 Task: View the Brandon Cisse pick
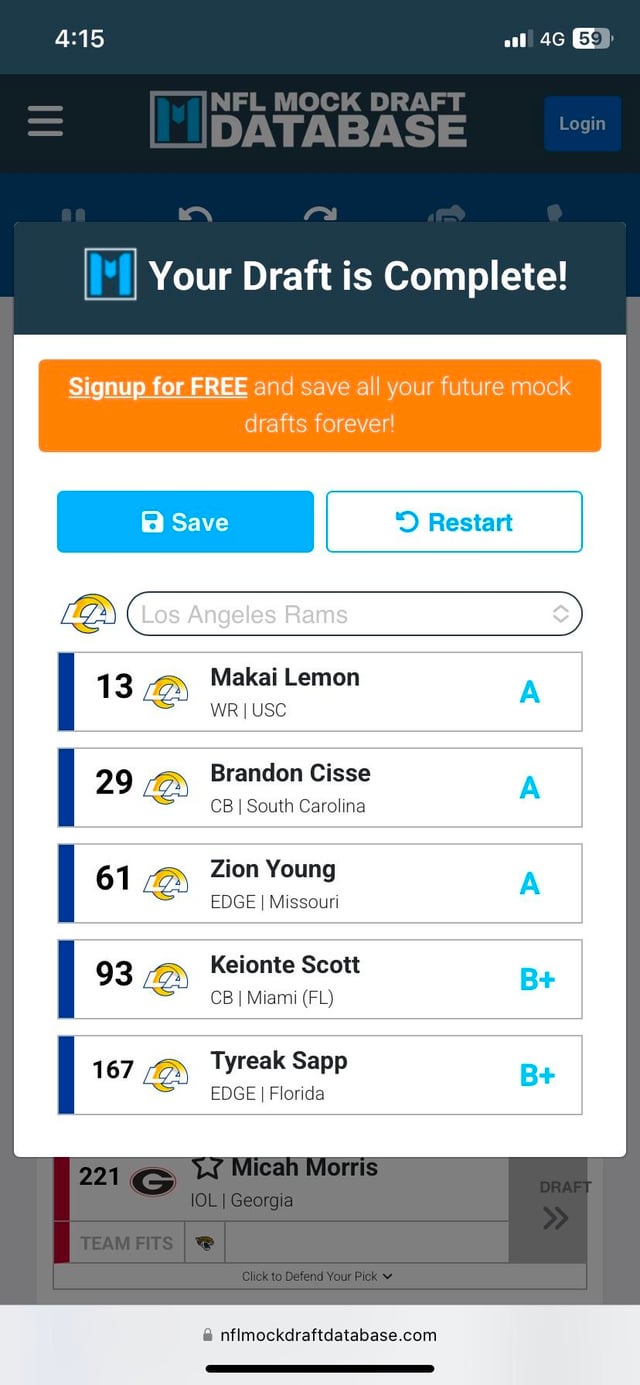click(x=320, y=788)
